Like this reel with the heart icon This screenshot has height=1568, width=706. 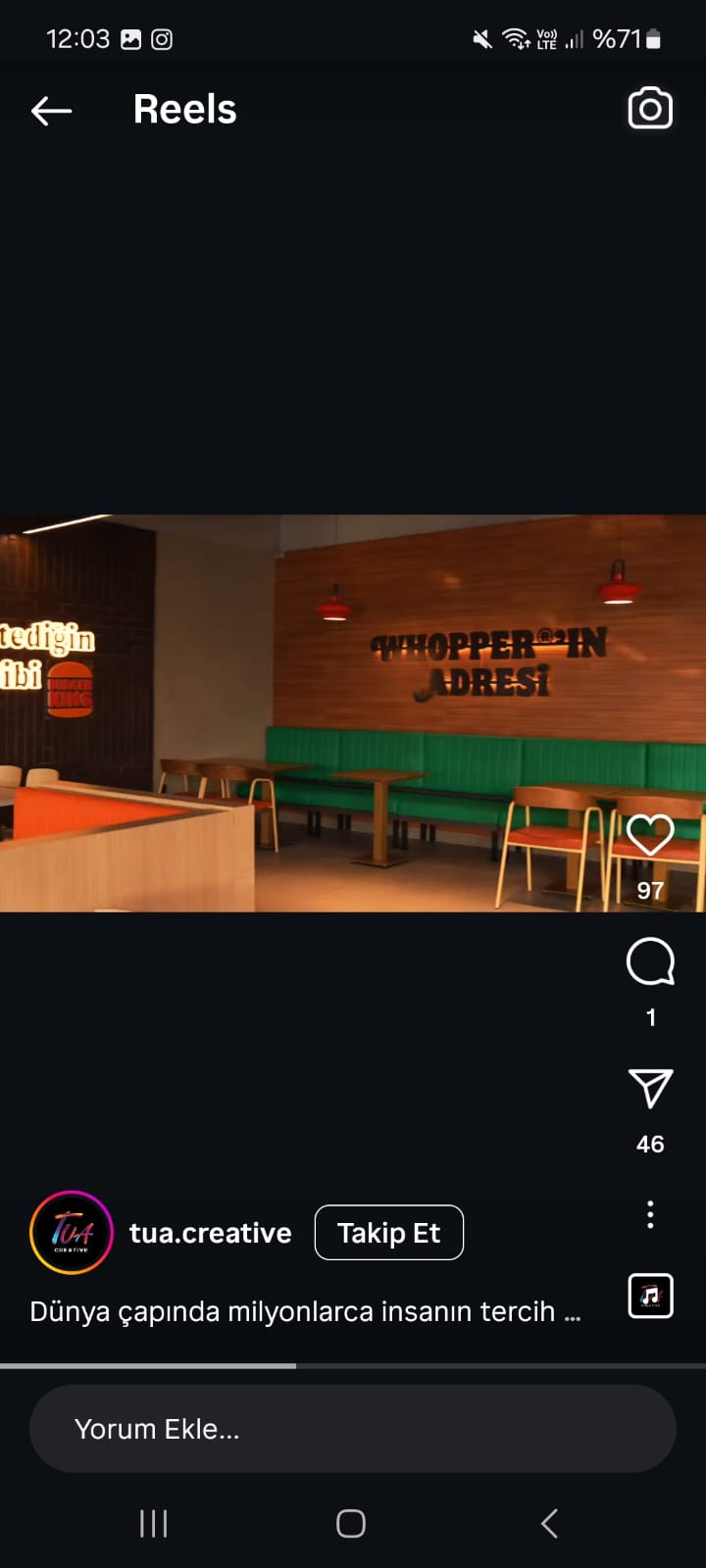650,836
